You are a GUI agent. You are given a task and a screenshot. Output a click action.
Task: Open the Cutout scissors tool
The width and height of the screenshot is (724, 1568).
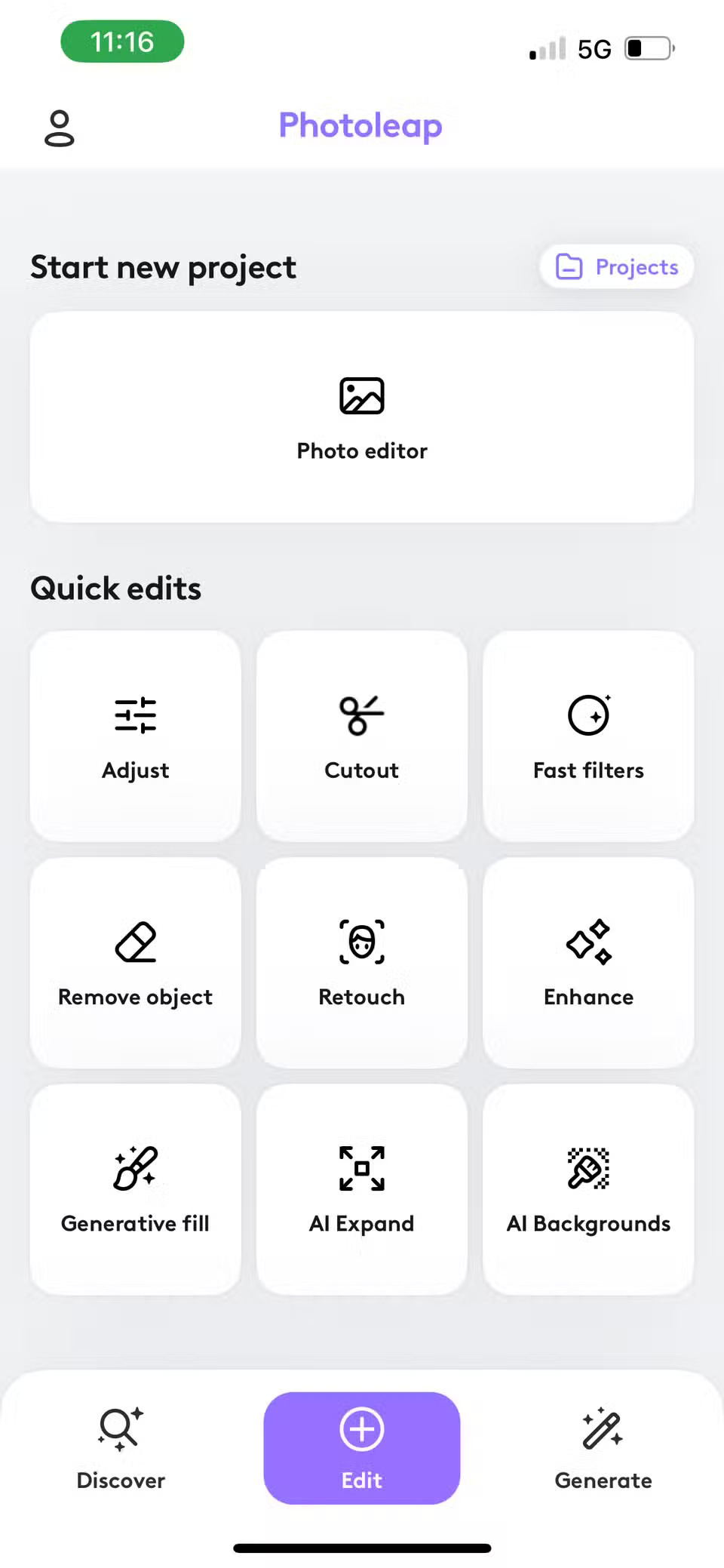pos(361,734)
